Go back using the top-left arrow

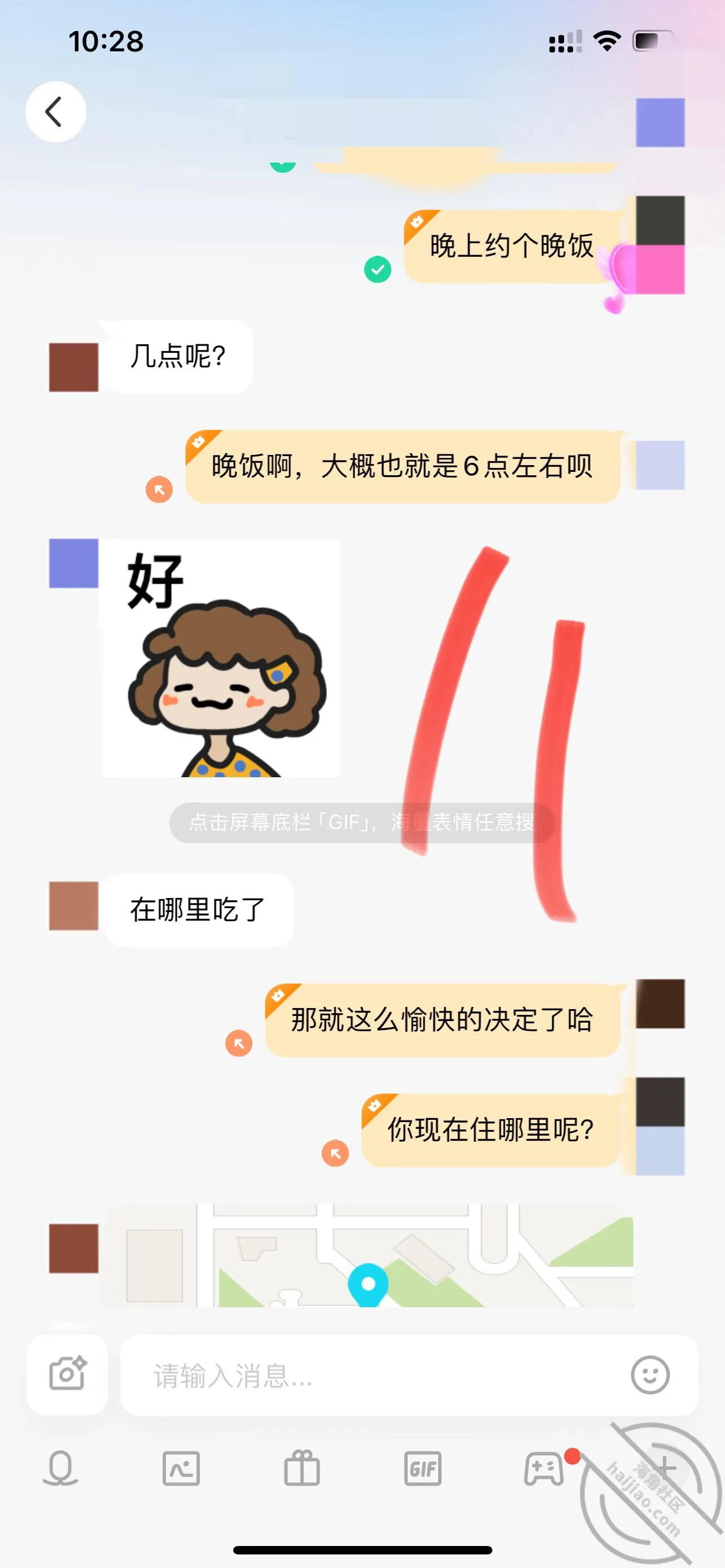(55, 112)
